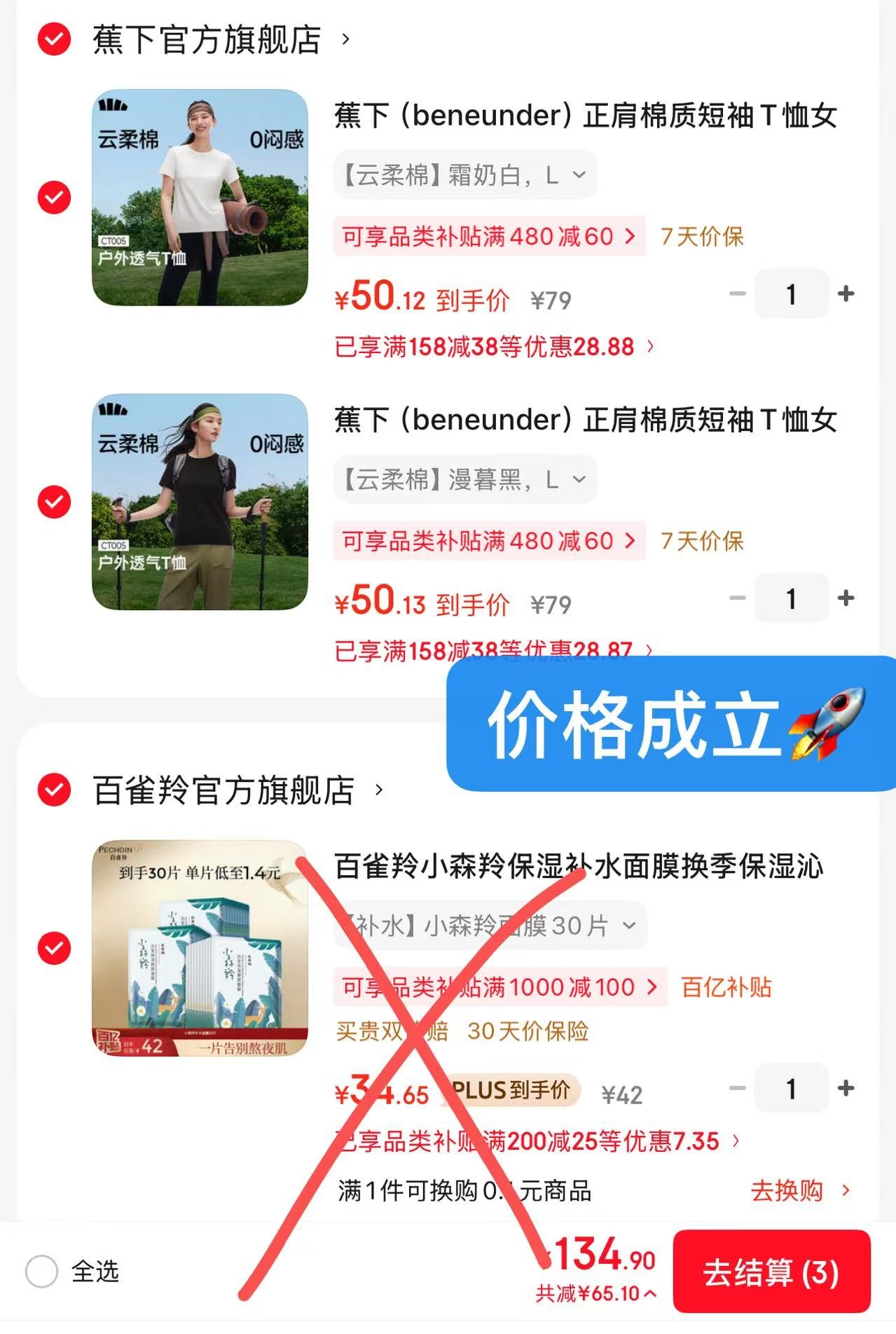Open the 百雀羚 mask product image
Screen dimensions: 896x1334
pos(200,948)
